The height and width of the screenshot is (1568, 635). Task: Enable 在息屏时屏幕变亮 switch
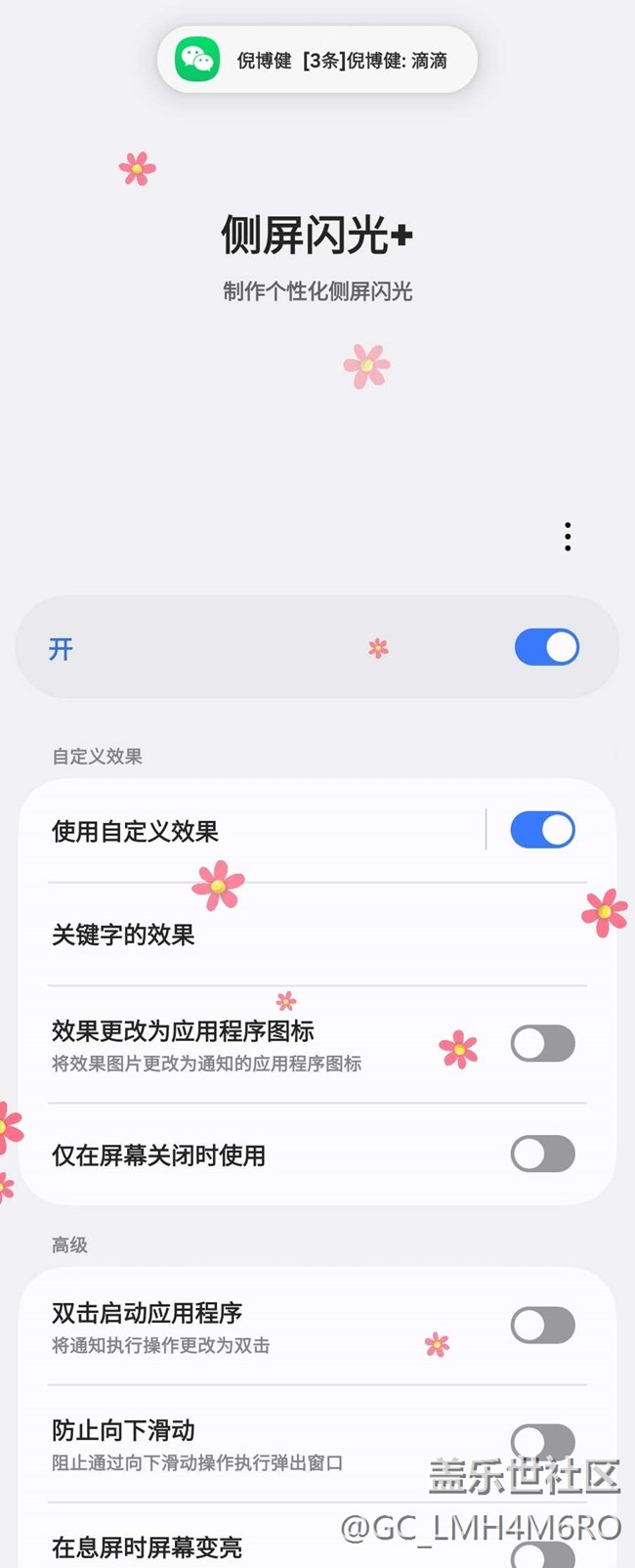pos(543,1554)
